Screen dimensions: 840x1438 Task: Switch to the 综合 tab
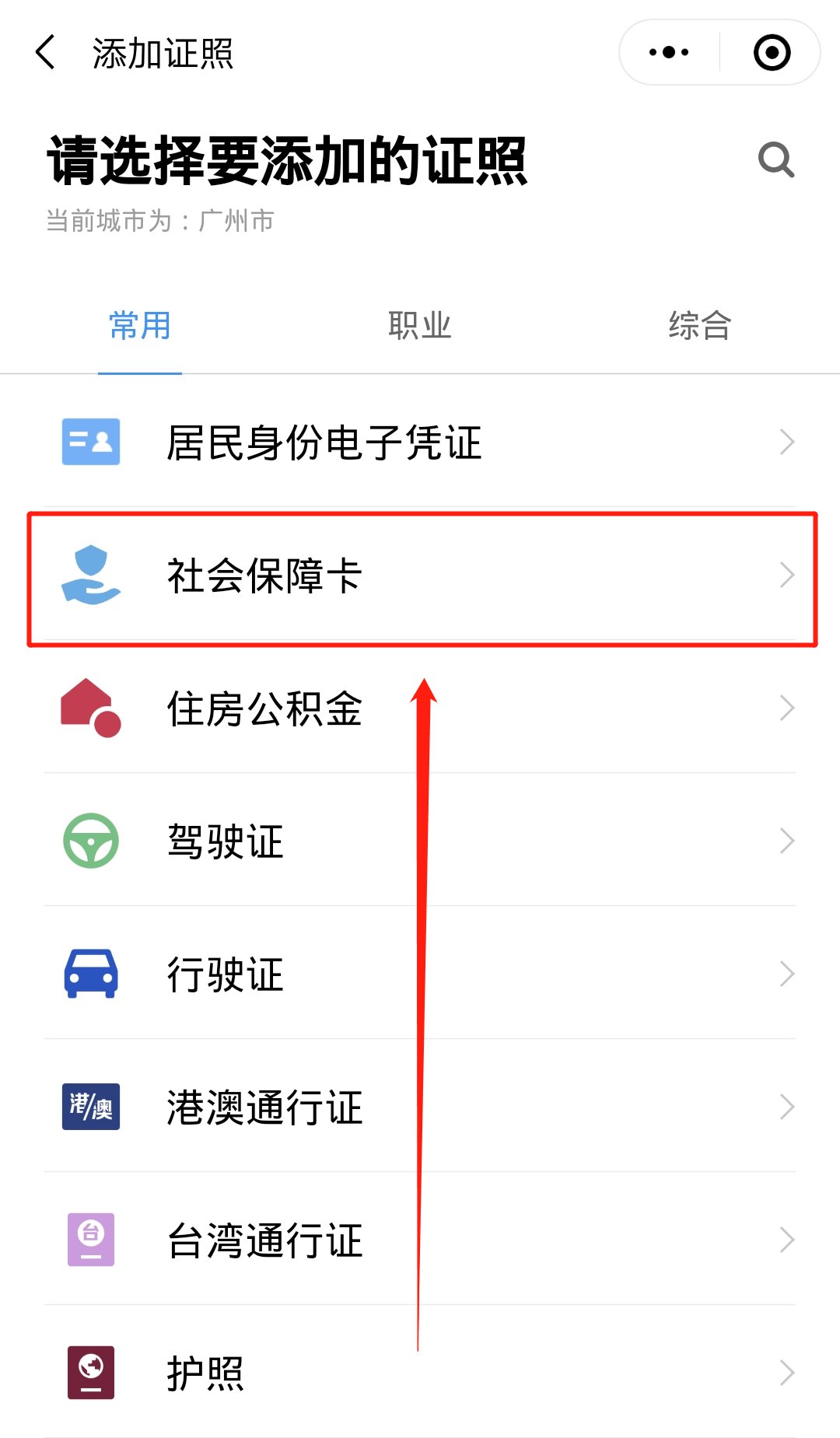700,326
